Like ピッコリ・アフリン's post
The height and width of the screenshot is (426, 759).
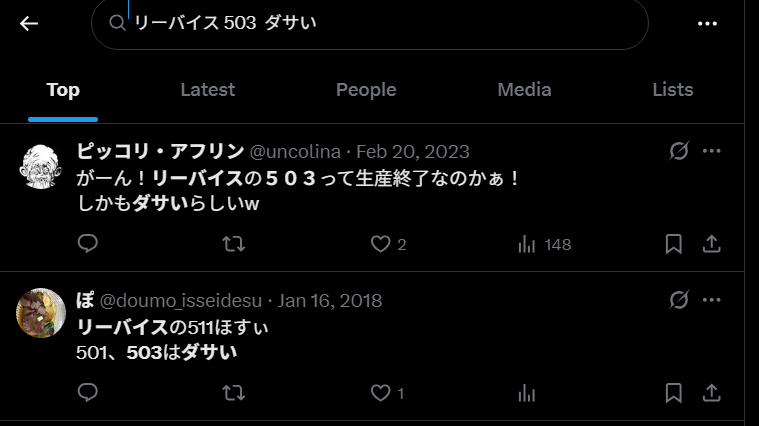pos(380,244)
